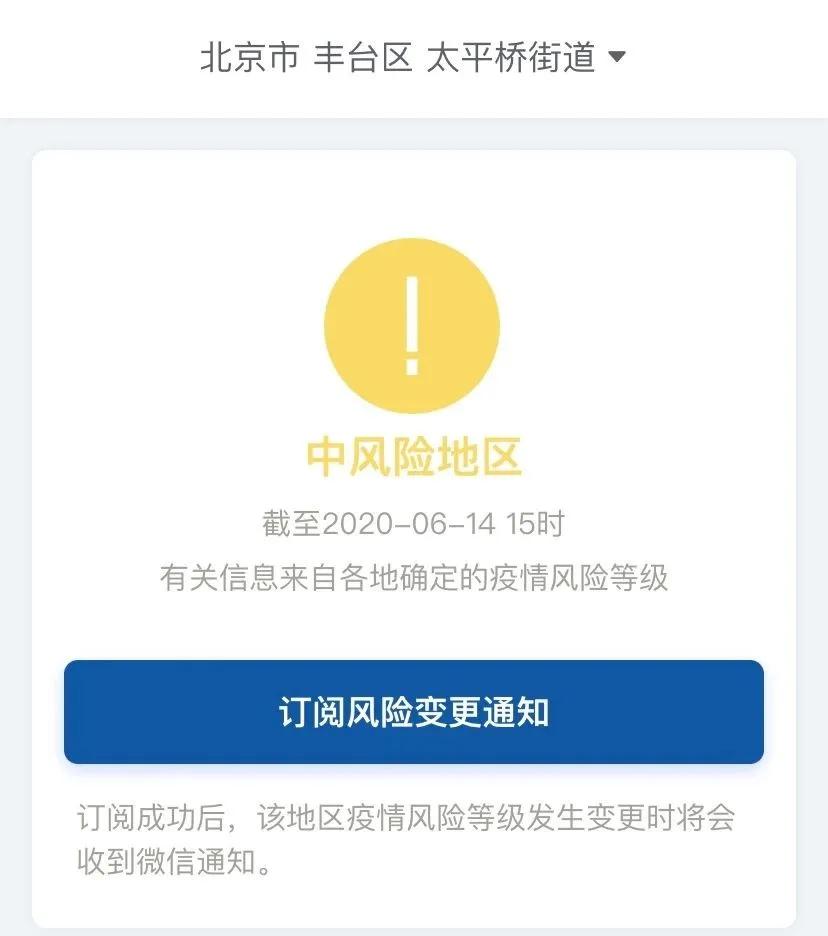828x936 pixels.
Task: Open the location picker via the dropdown arrow
Action: tap(617, 58)
